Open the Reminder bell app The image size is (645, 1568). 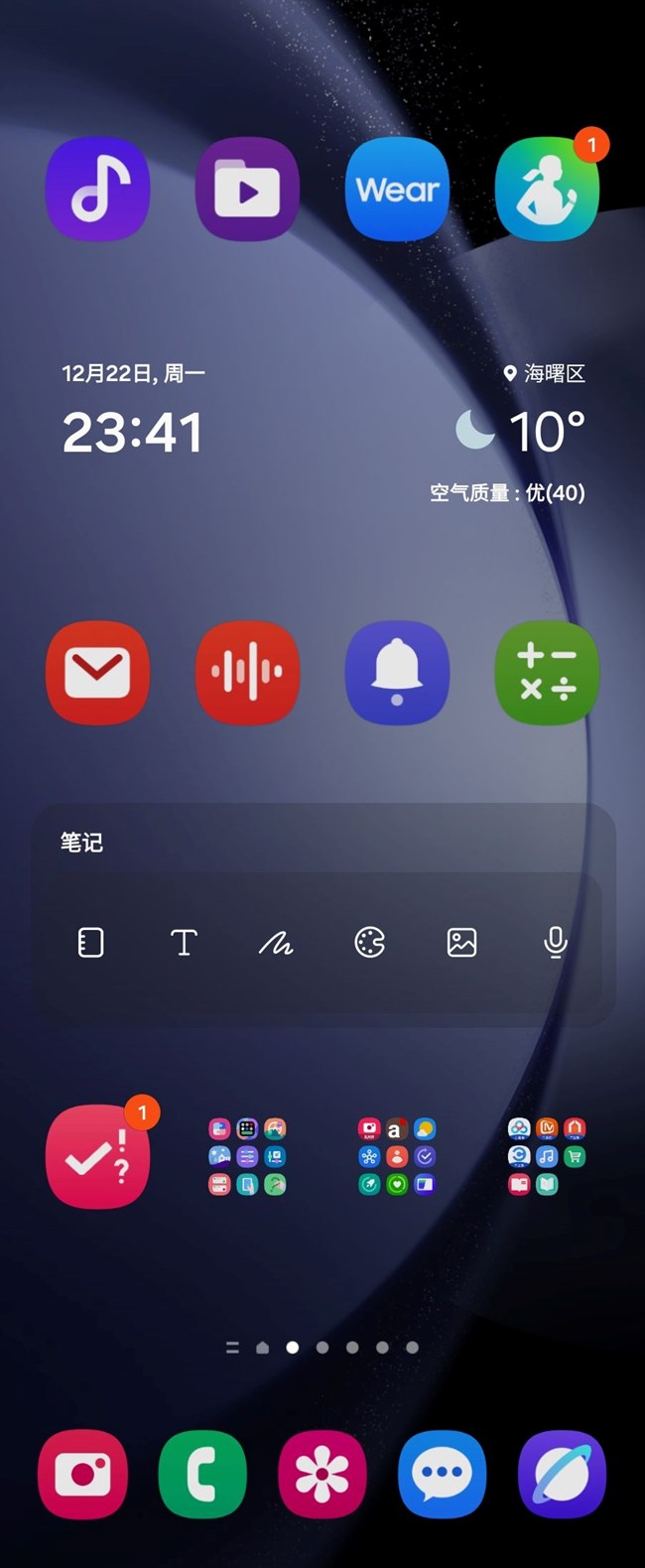pyautogui.click(x=397, y=673)
